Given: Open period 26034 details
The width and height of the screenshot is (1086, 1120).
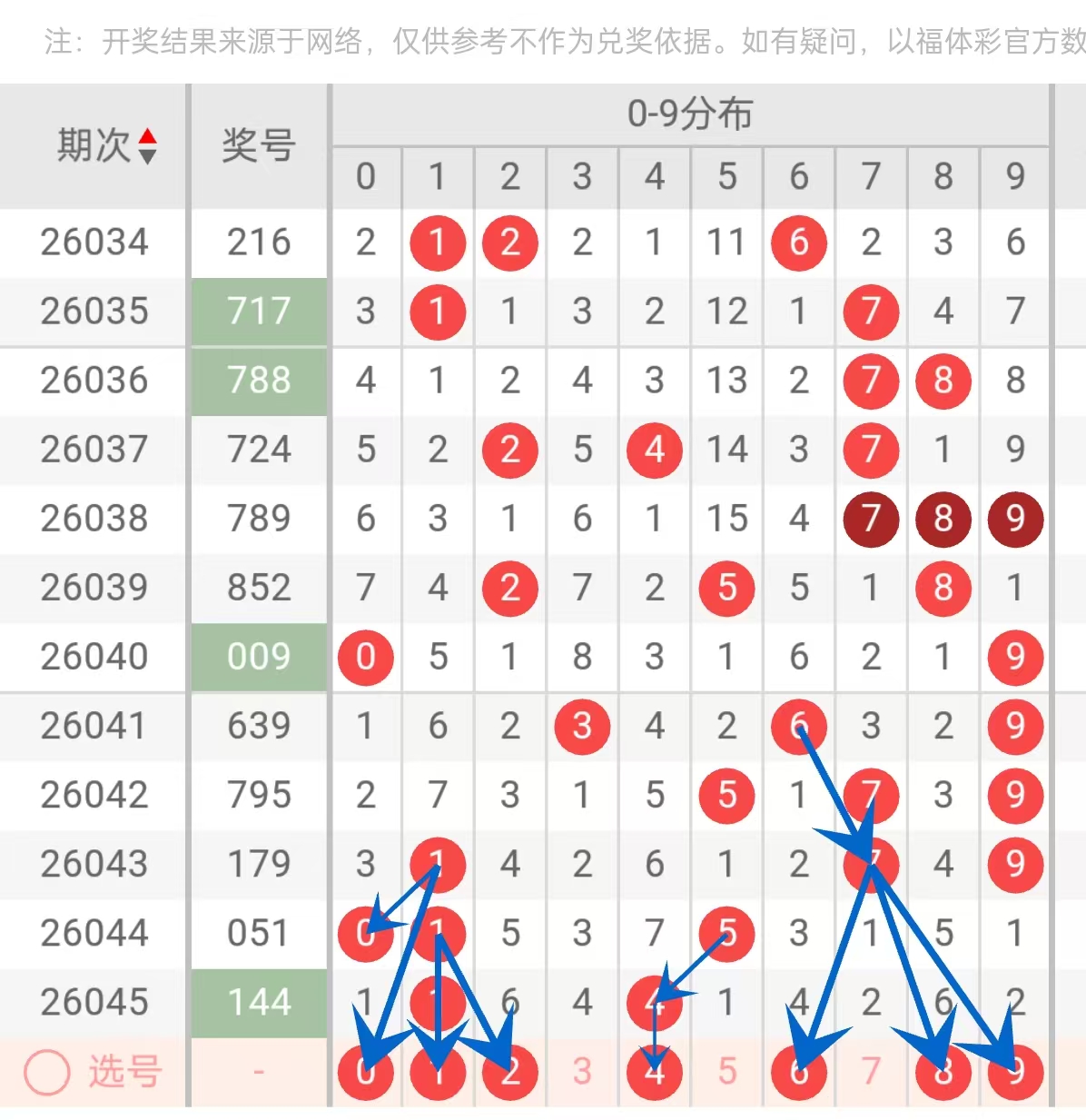Looking at the screenshot, I should pos(94,243).
